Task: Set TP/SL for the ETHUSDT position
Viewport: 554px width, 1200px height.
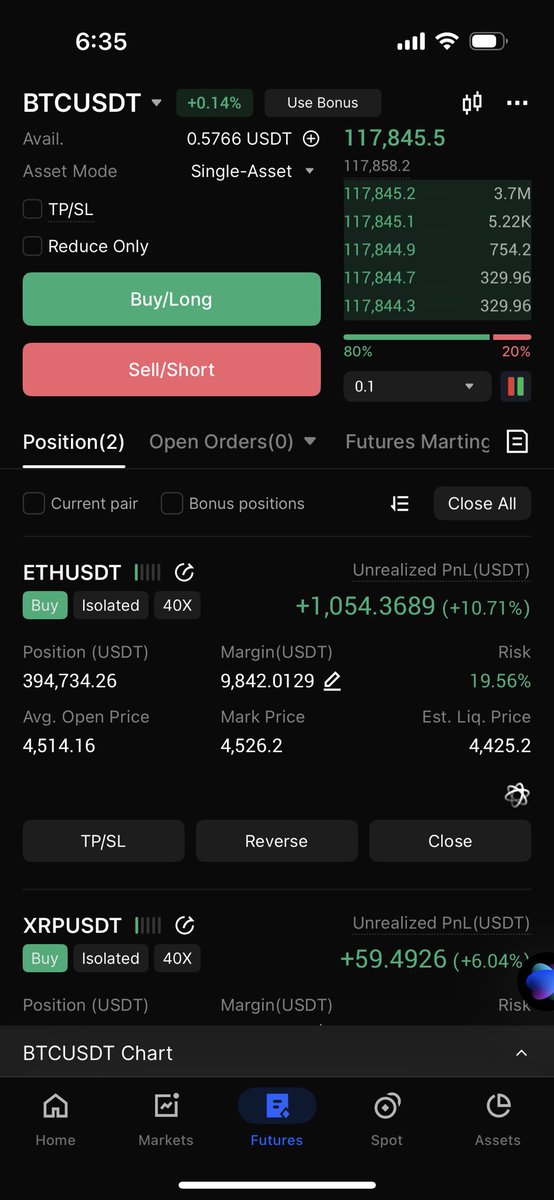Action: pyautogui.click(x=103, y=841)
